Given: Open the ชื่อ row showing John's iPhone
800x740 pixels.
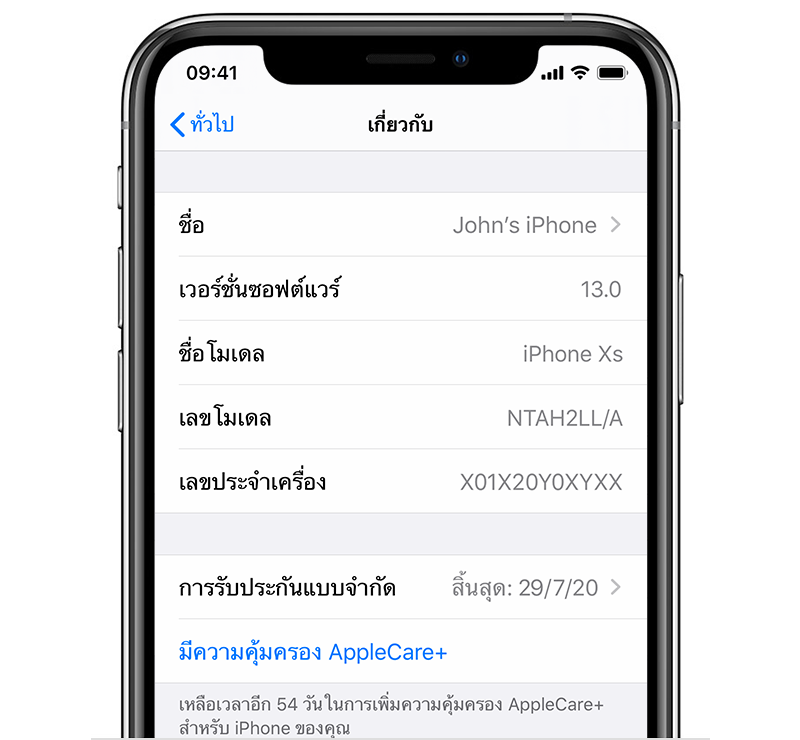Looking at the screenshot, I should coord(400,225).
